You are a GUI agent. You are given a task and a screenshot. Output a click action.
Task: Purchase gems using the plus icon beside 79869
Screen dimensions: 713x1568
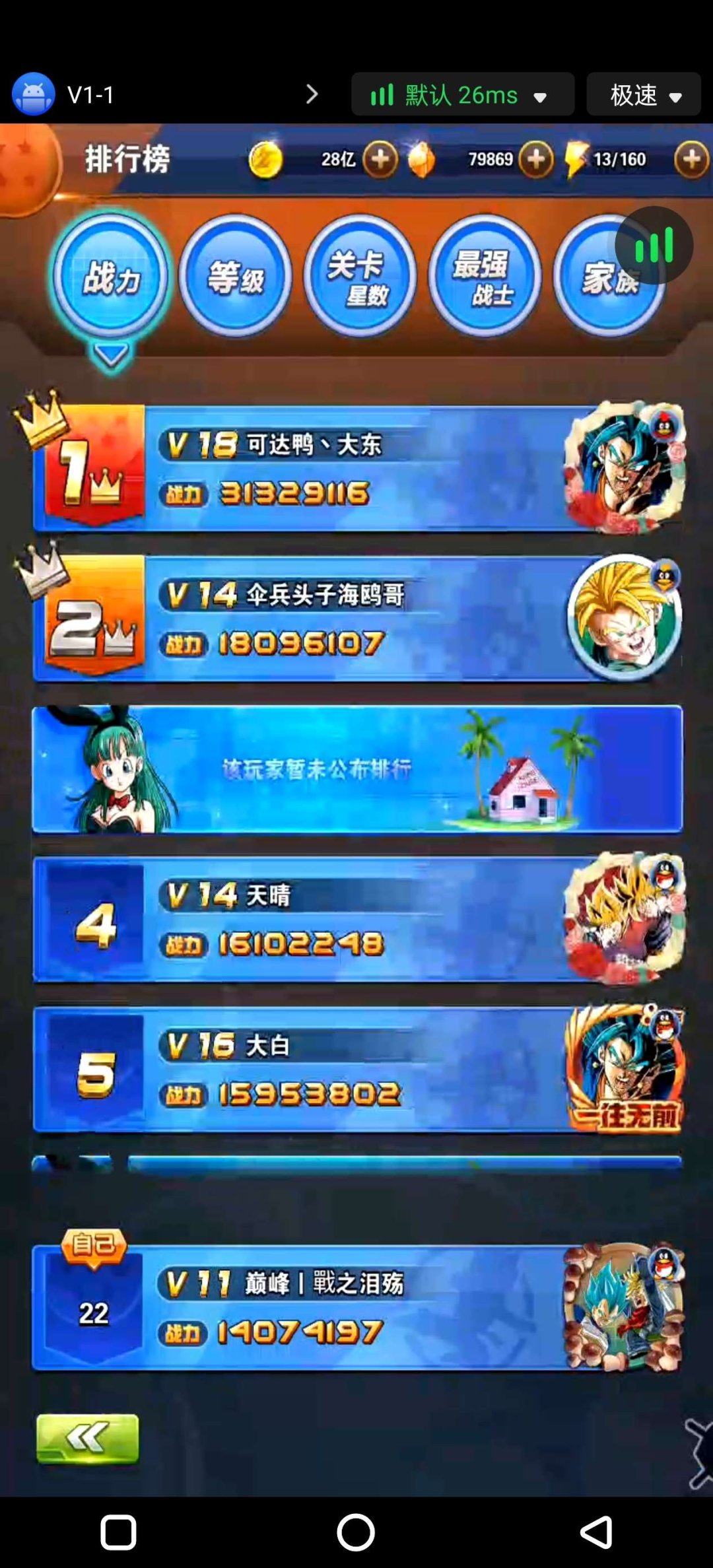point(536,159)
